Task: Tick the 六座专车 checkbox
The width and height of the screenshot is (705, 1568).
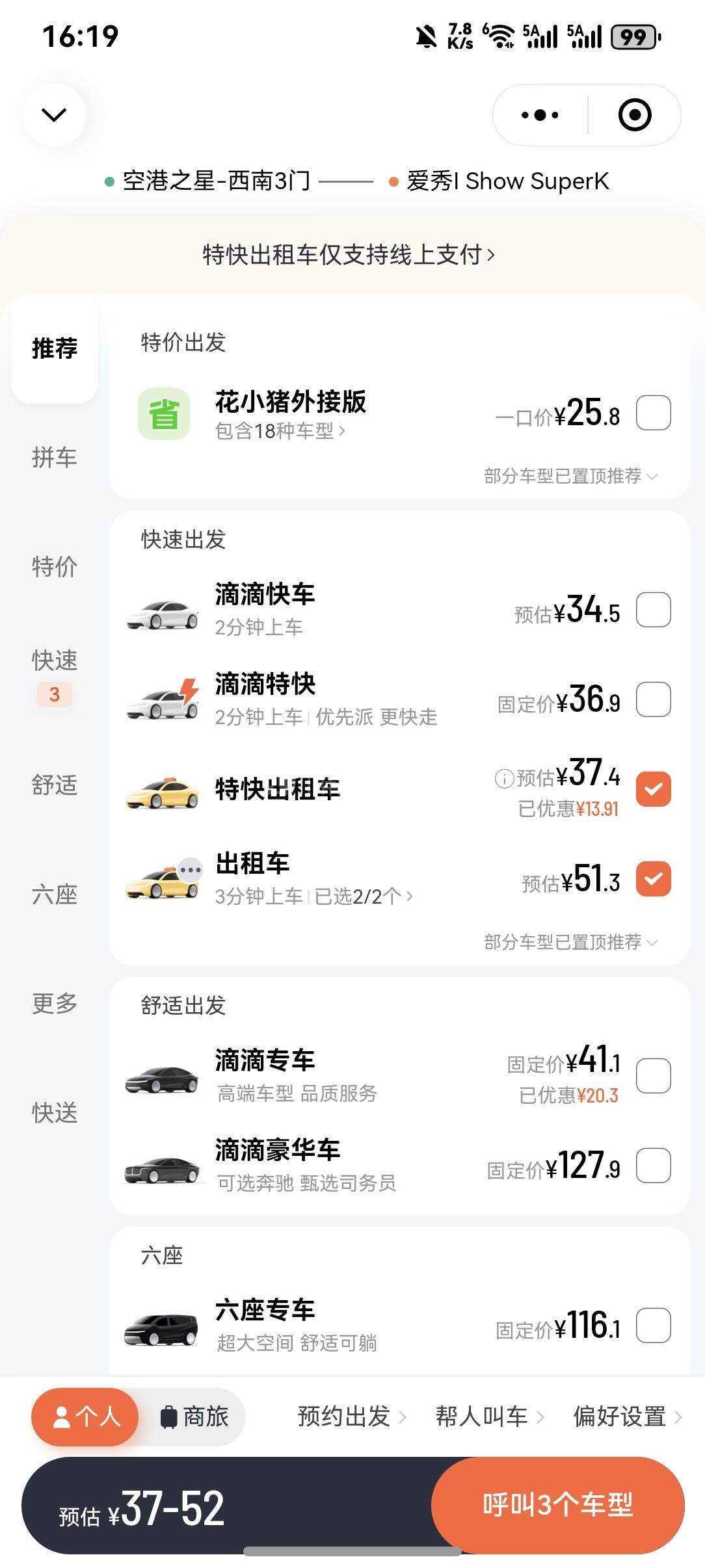Action: [653, 1326]
